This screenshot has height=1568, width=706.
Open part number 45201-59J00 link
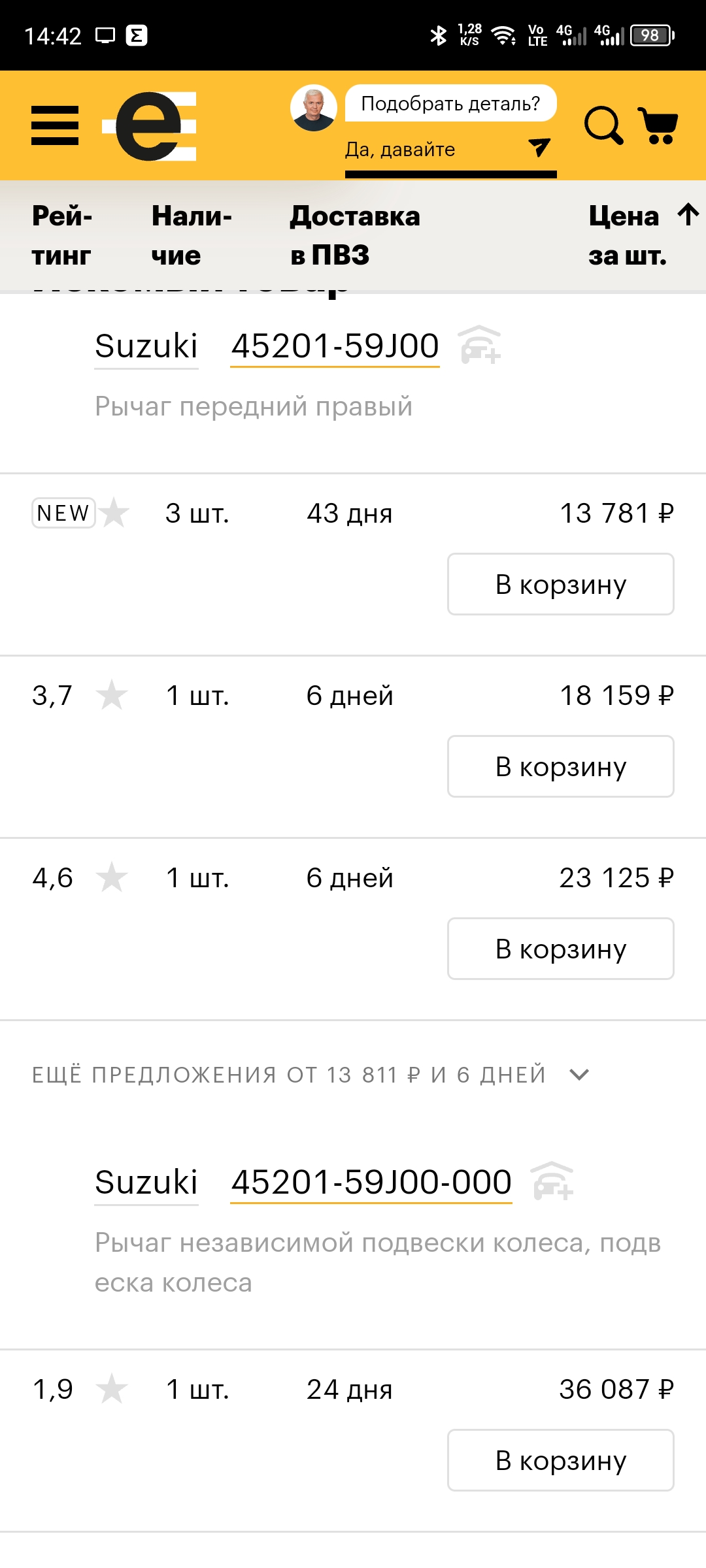pos(335,346)
